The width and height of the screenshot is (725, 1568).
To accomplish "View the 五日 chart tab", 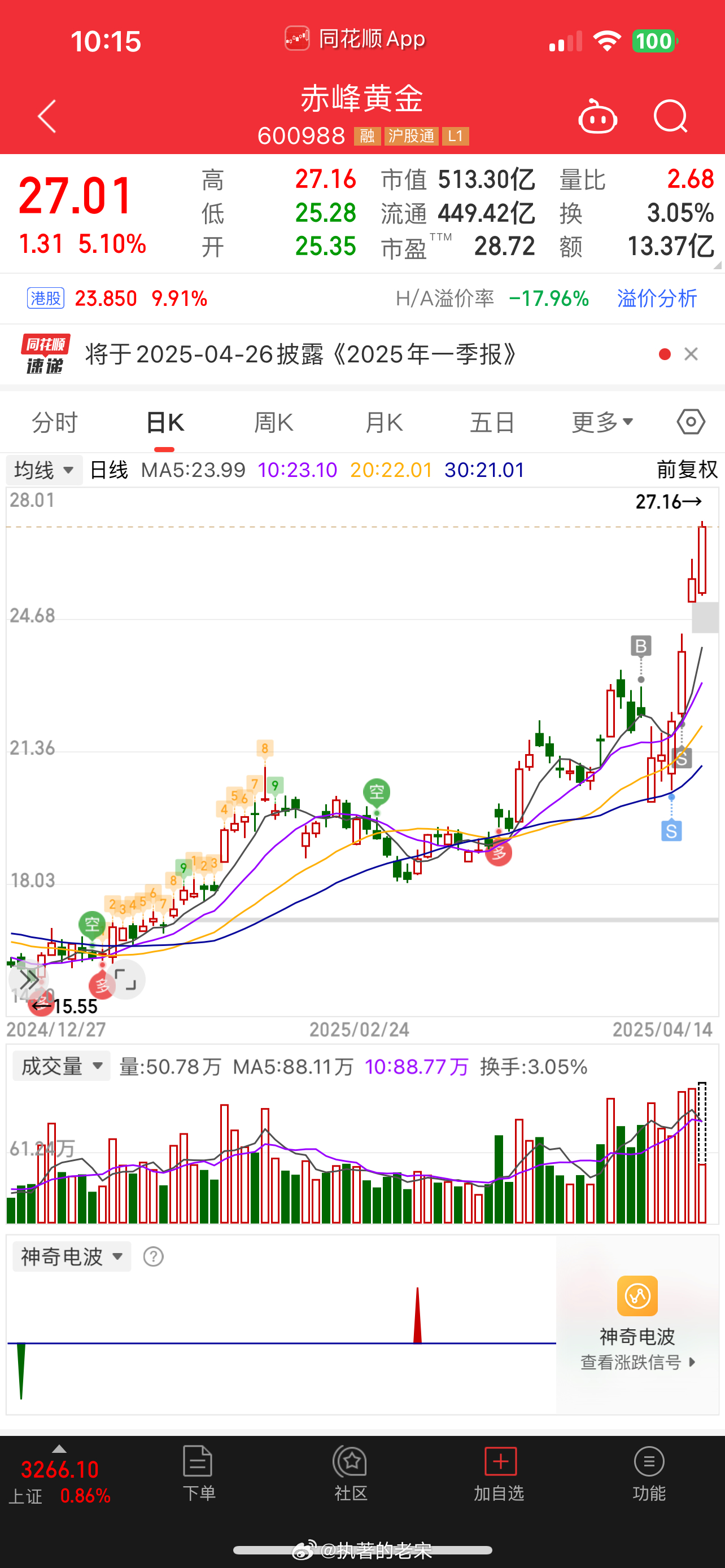I will (x=492, y=422).
